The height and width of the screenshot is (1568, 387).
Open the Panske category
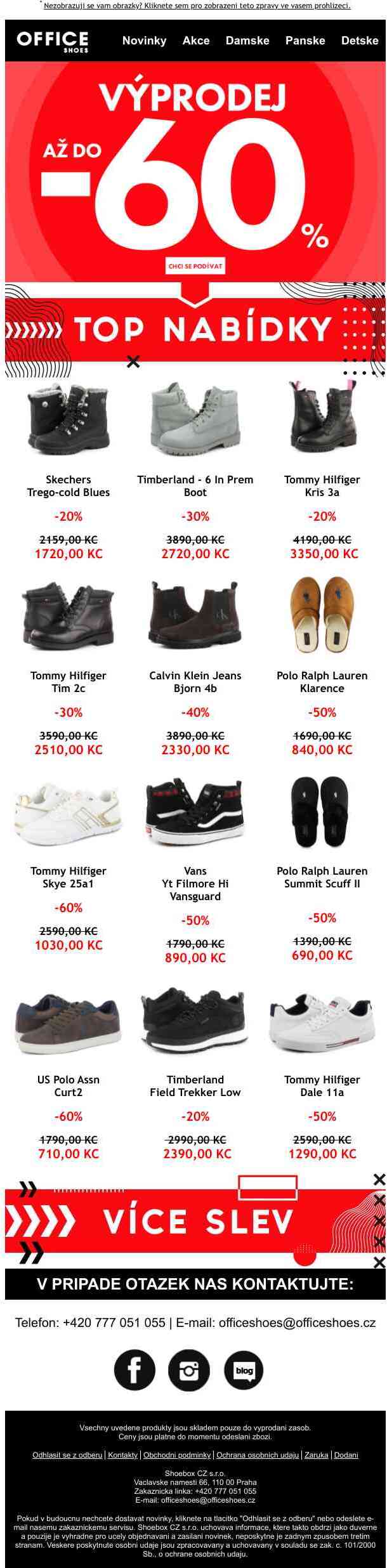coord(305,41)
